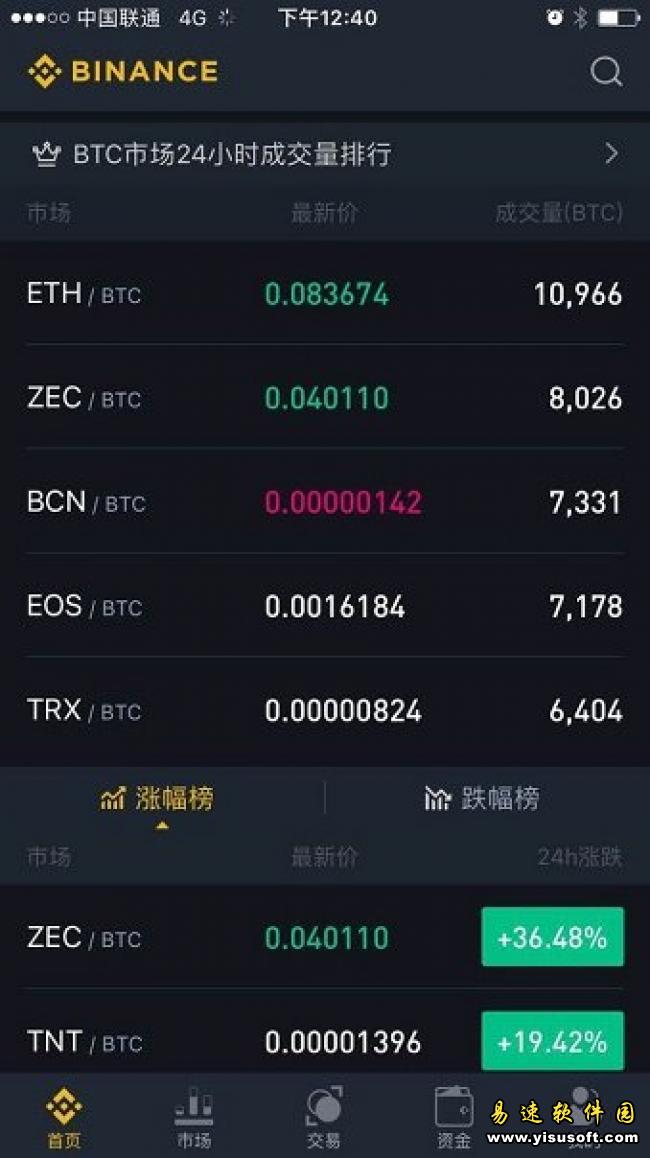
Task: Open ZEC / BTC showing +36.48%
Action: 325,936
